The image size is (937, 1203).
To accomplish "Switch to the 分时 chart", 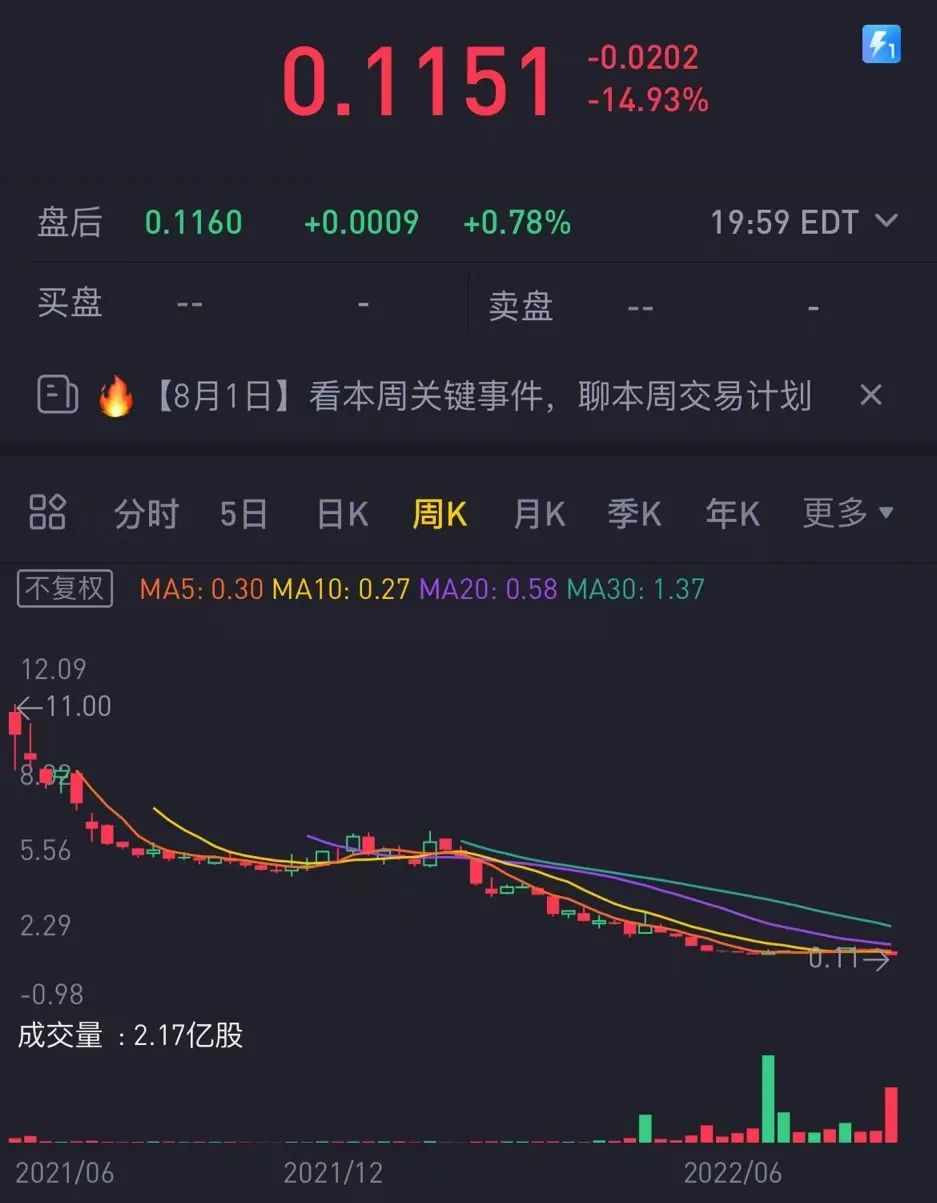I will pos(146,514).
